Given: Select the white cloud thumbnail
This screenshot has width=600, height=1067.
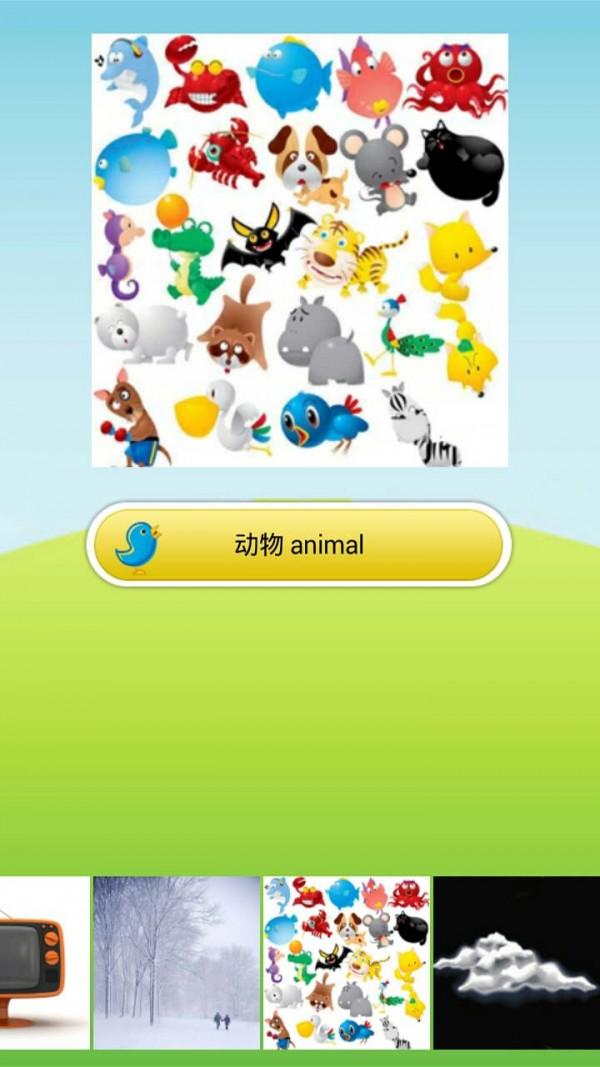Looking at the screenshot, I should coord(516,962).
